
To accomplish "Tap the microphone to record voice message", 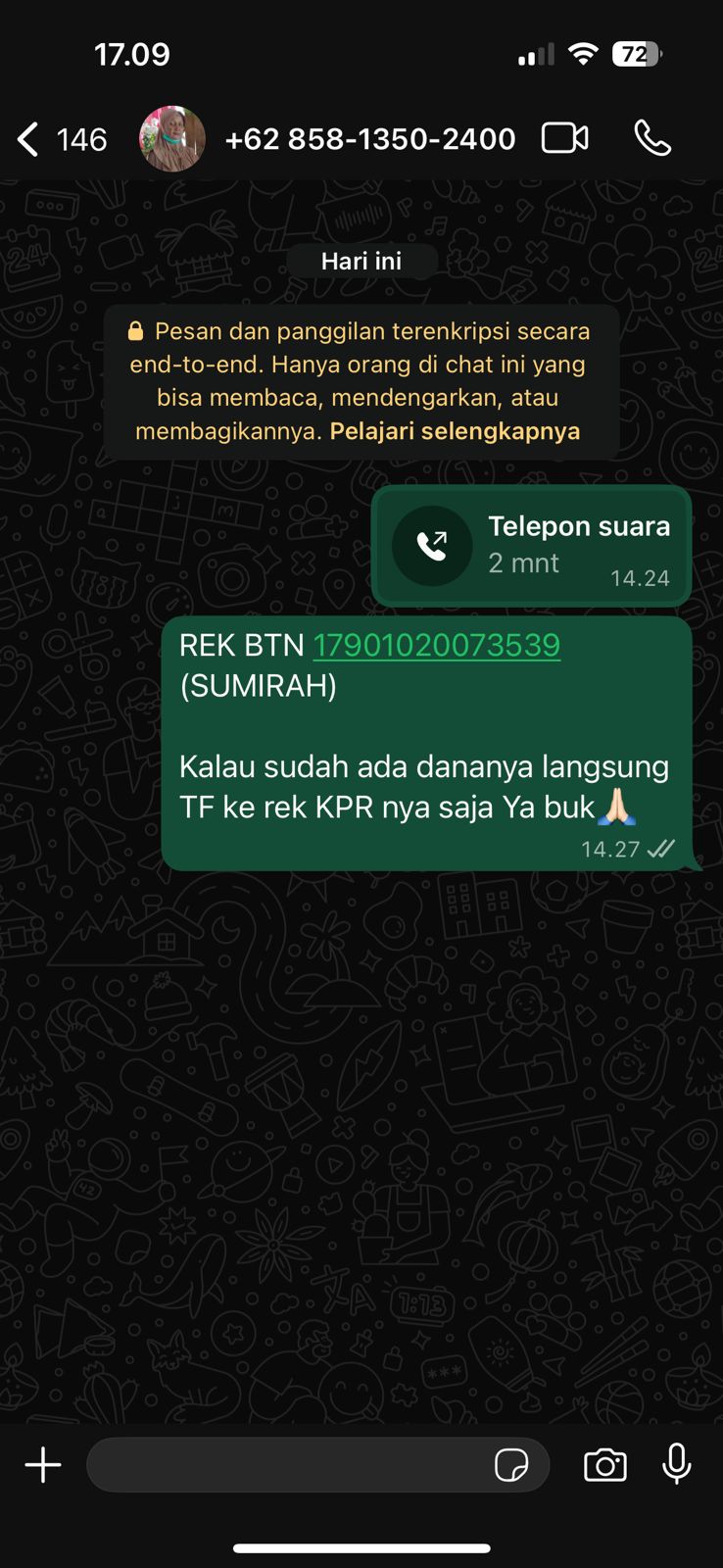I will [677, 1465].
